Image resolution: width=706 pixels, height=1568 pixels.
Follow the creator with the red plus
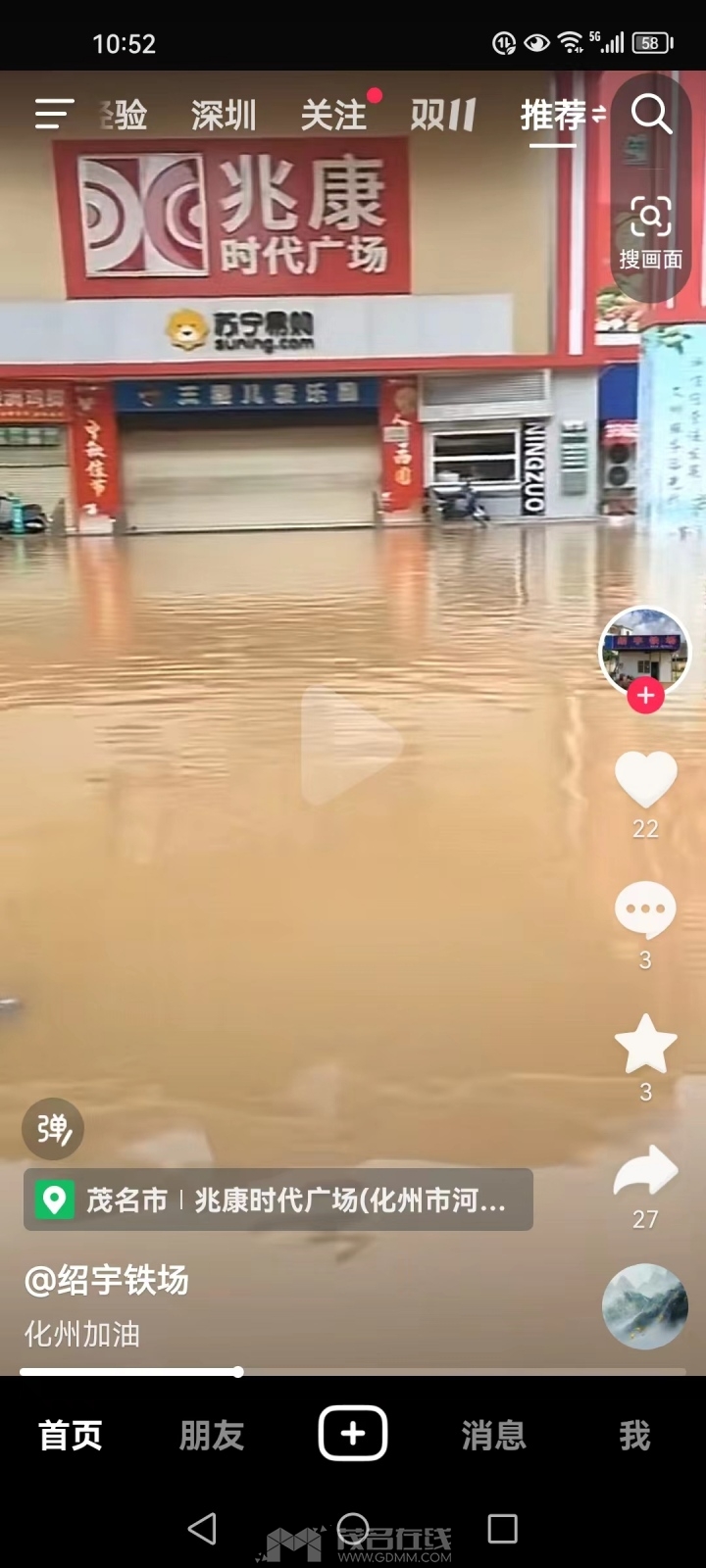point(645,696)
